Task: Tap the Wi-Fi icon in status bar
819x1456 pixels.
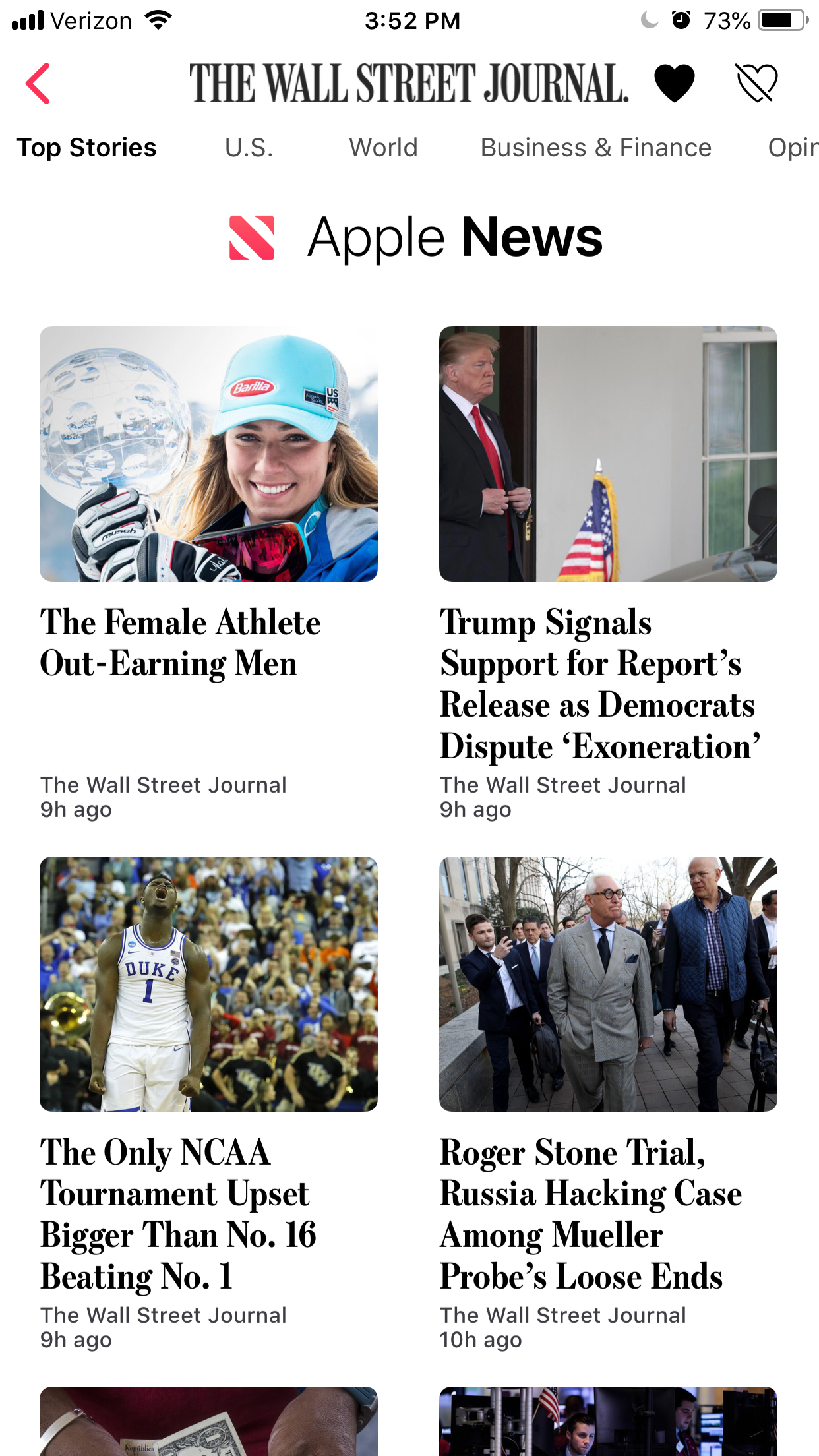Action: pyautogui.click(x=156, y=20)
